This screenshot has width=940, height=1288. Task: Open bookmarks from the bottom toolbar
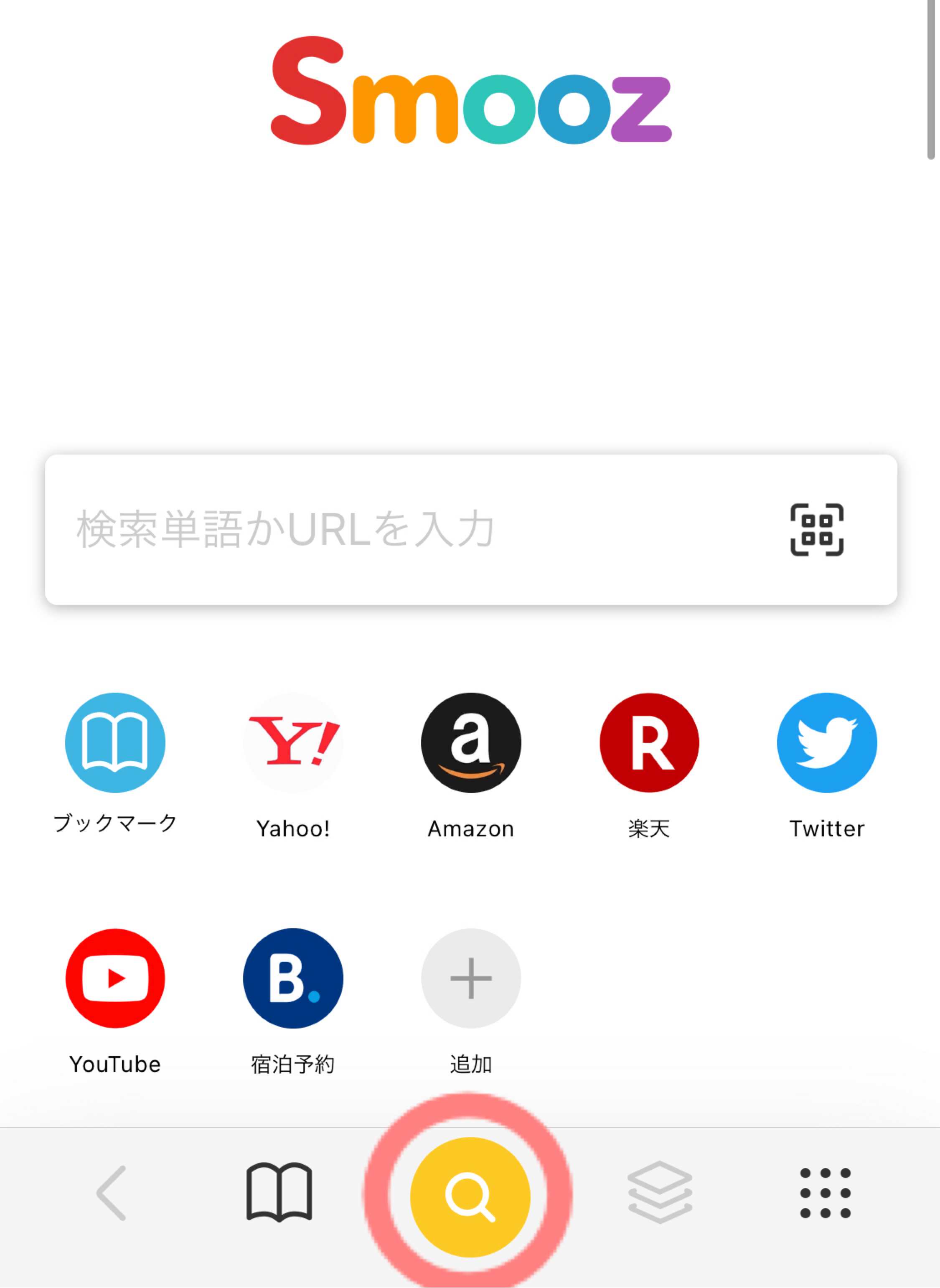pos(279,1192)
